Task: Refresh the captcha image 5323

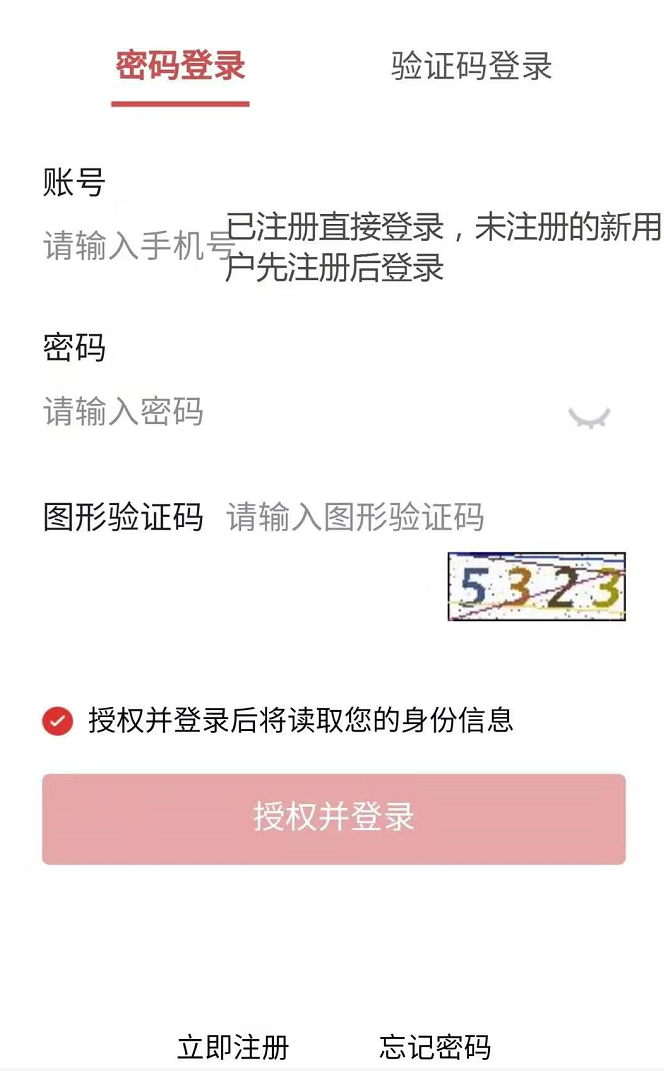Action: [x=536, y=587]
